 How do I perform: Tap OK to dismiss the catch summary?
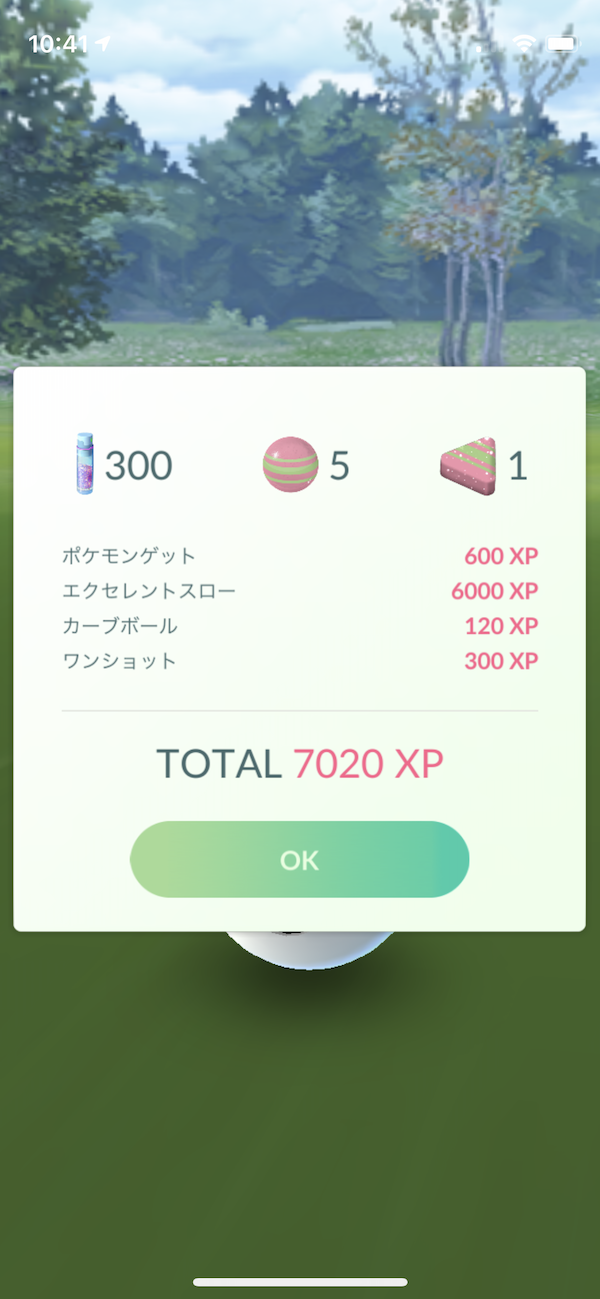pyautogui.click(x=299, y=860)
